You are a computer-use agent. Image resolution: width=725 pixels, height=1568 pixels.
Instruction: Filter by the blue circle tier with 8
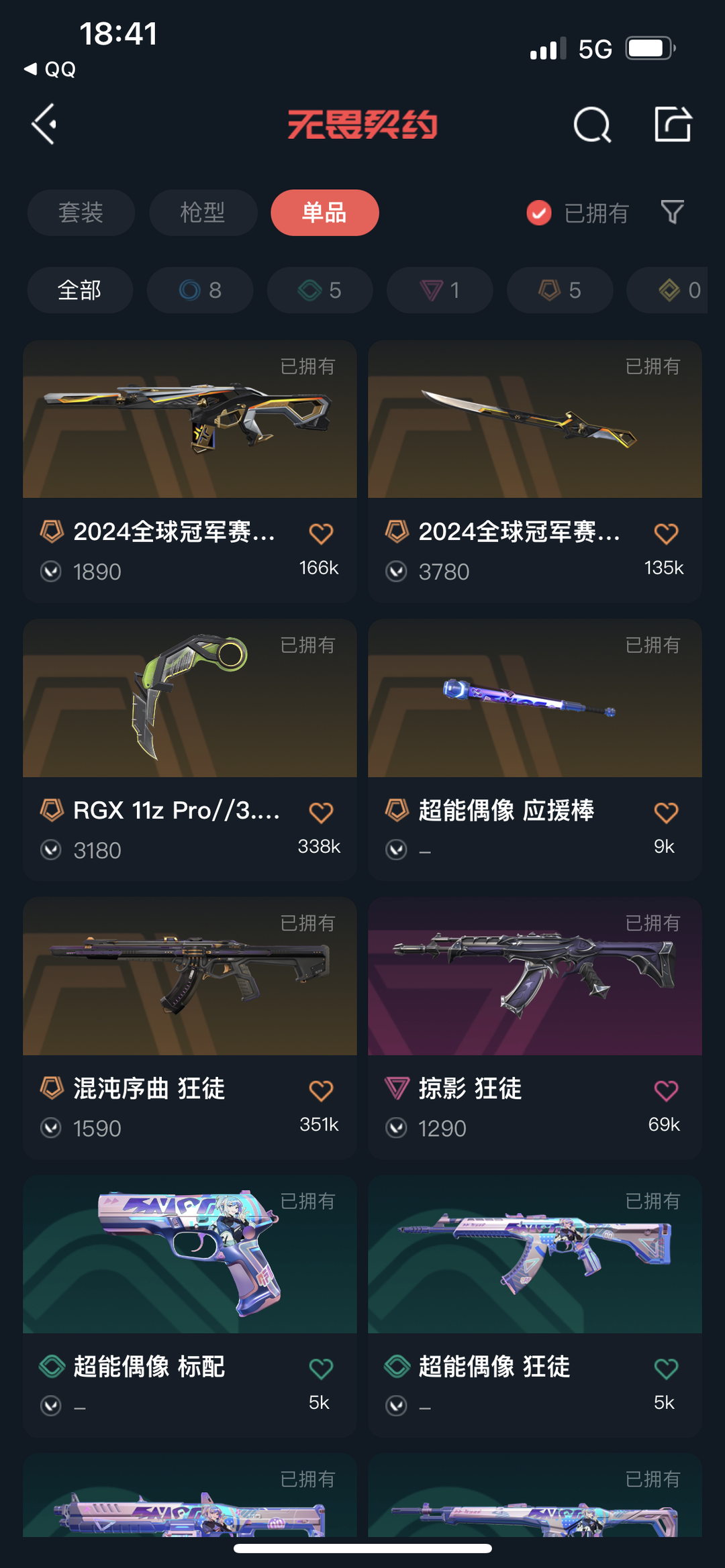pyautogui.click(x=200, y=290)
